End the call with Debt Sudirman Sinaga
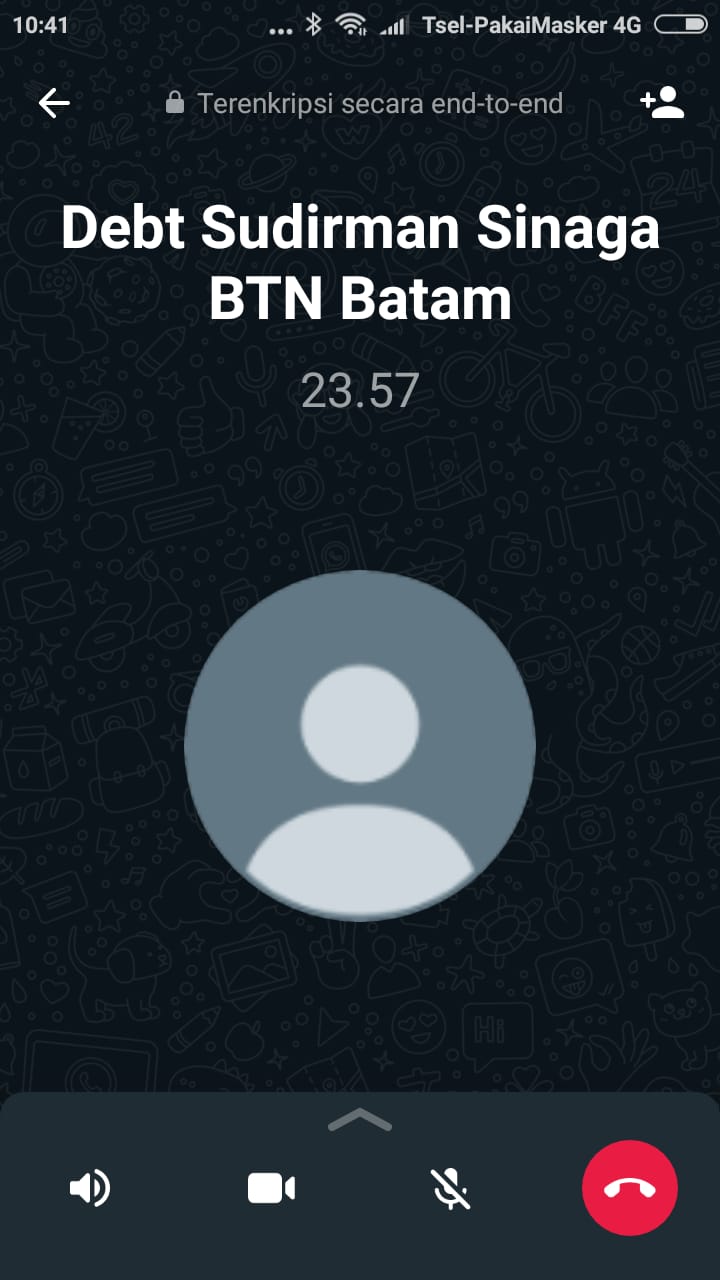Image resolution: width=720 pixels, height=1280 pixels. click(x=630, y=1188)
